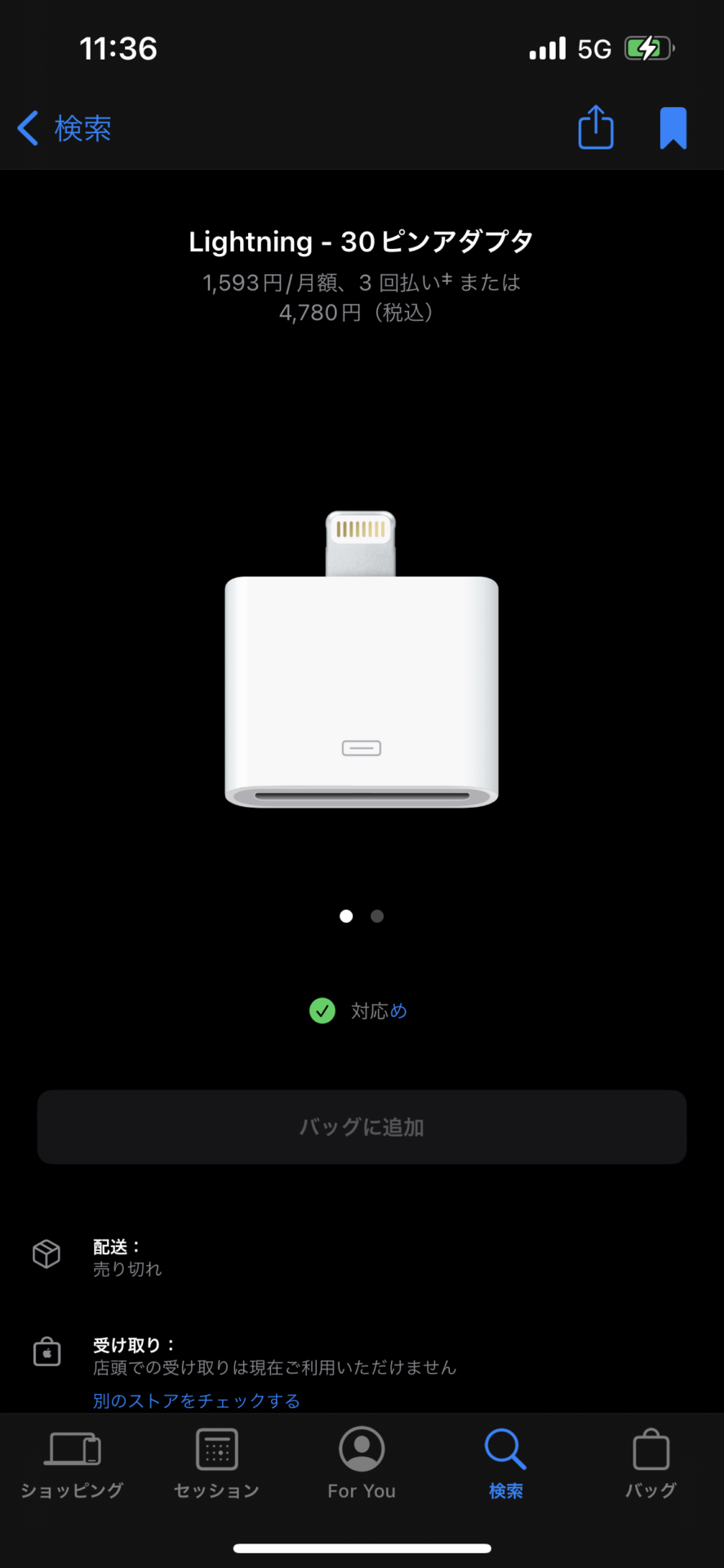Switch to the セッション tab
This screenshot has height=1568, width=724.
pyautogui.click(x=217, y=1465)
